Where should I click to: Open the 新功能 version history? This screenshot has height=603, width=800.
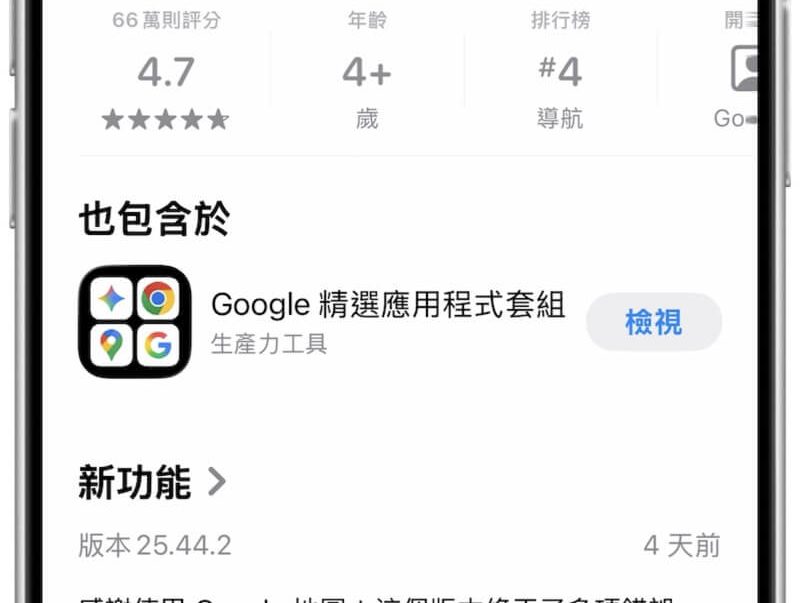click(x=152, y=483)
